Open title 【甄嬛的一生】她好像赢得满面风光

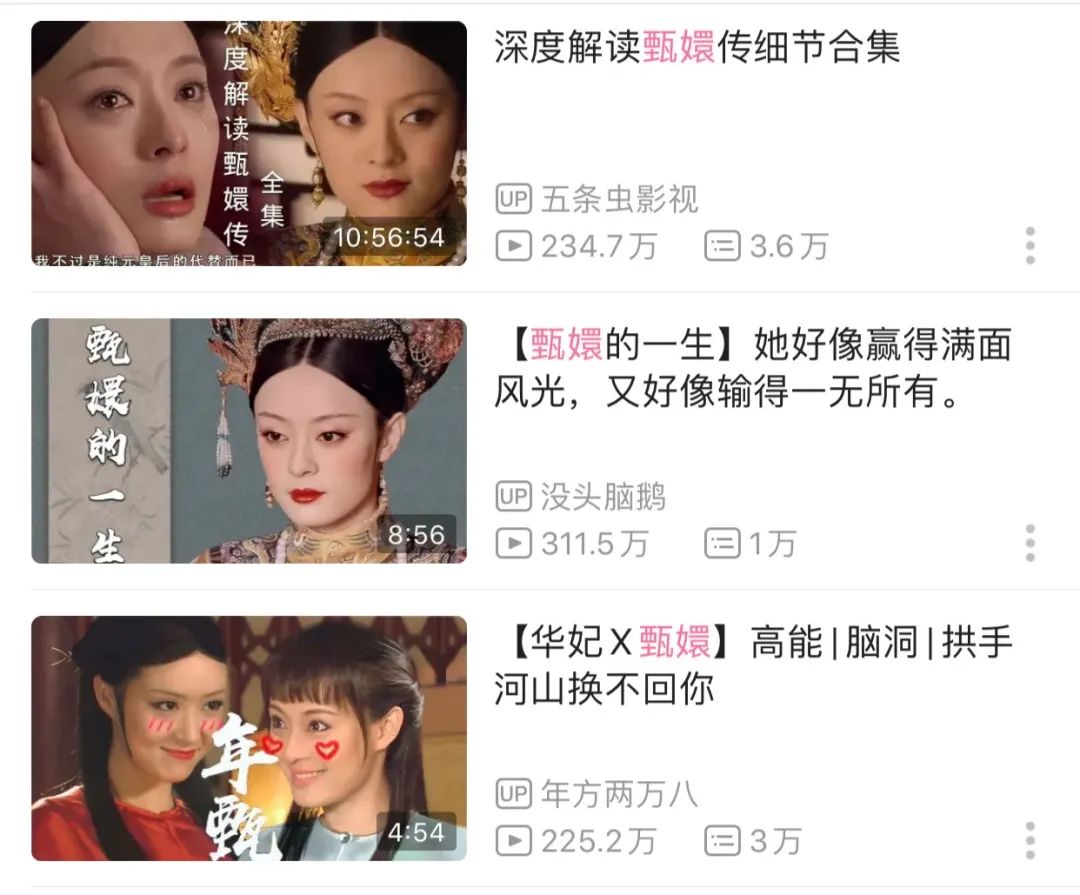click(752, 369)
